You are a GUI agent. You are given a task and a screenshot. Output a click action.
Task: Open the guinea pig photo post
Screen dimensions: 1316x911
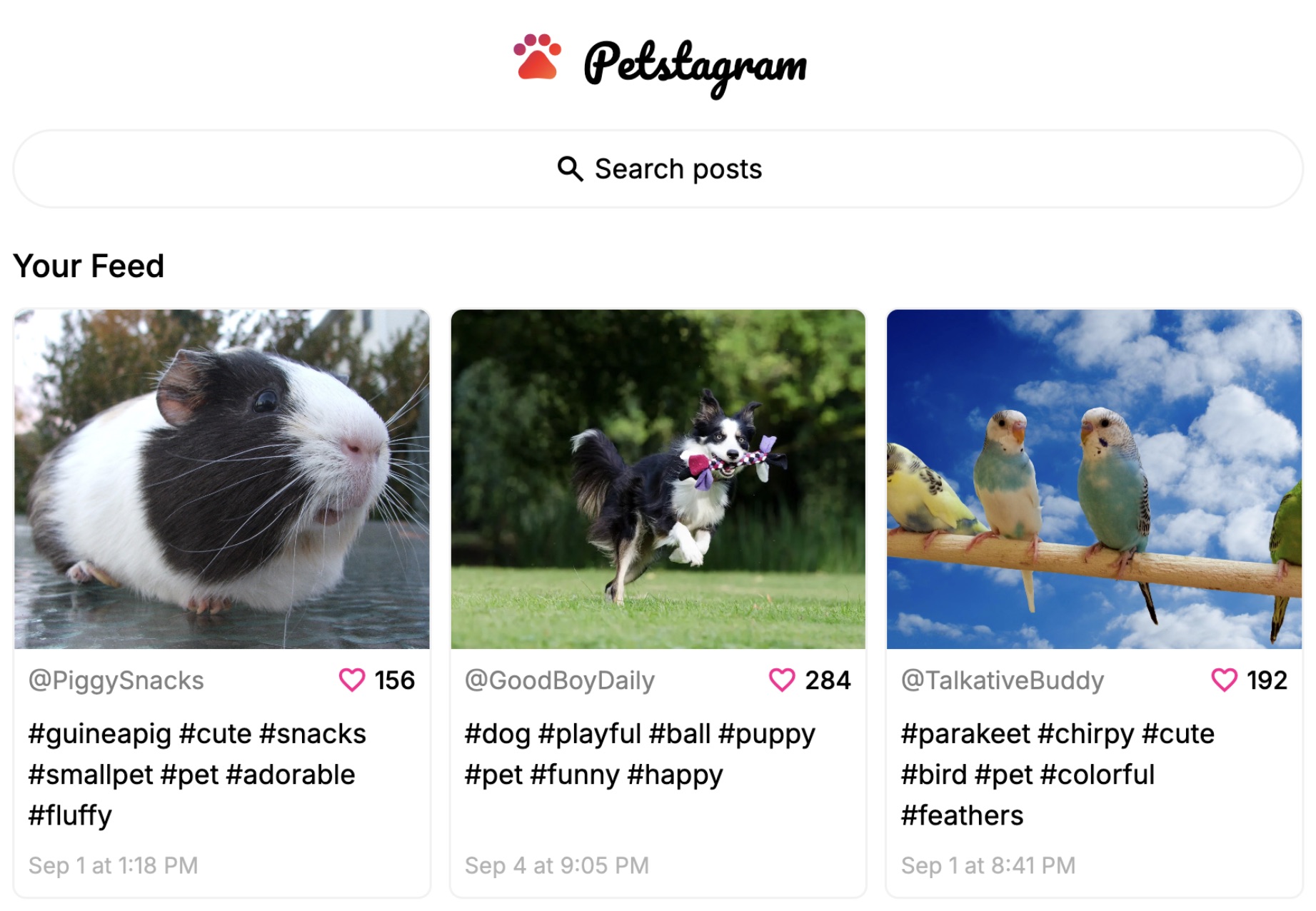tap(222, 479)
